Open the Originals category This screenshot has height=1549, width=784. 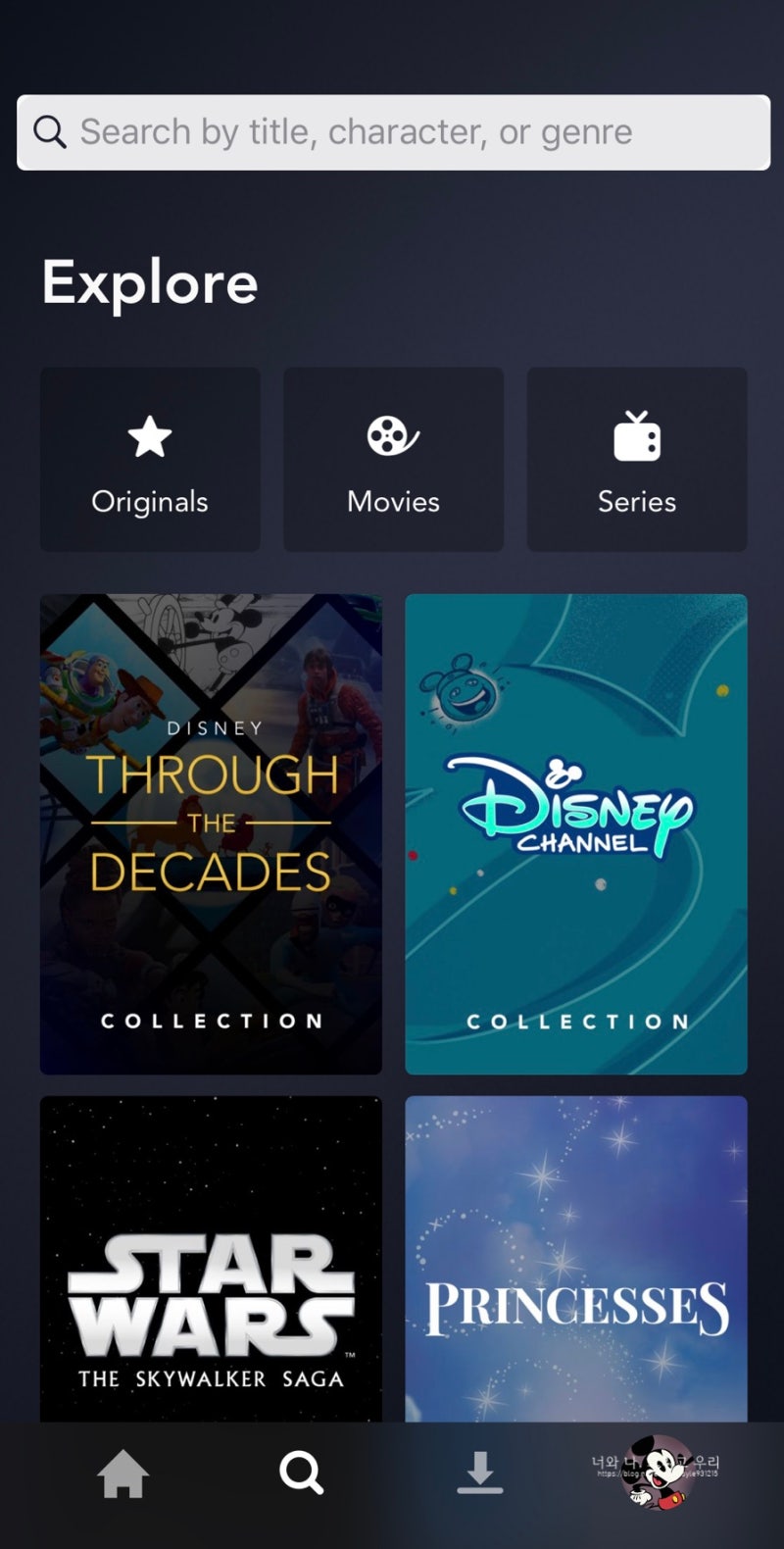tap(150, 459)
